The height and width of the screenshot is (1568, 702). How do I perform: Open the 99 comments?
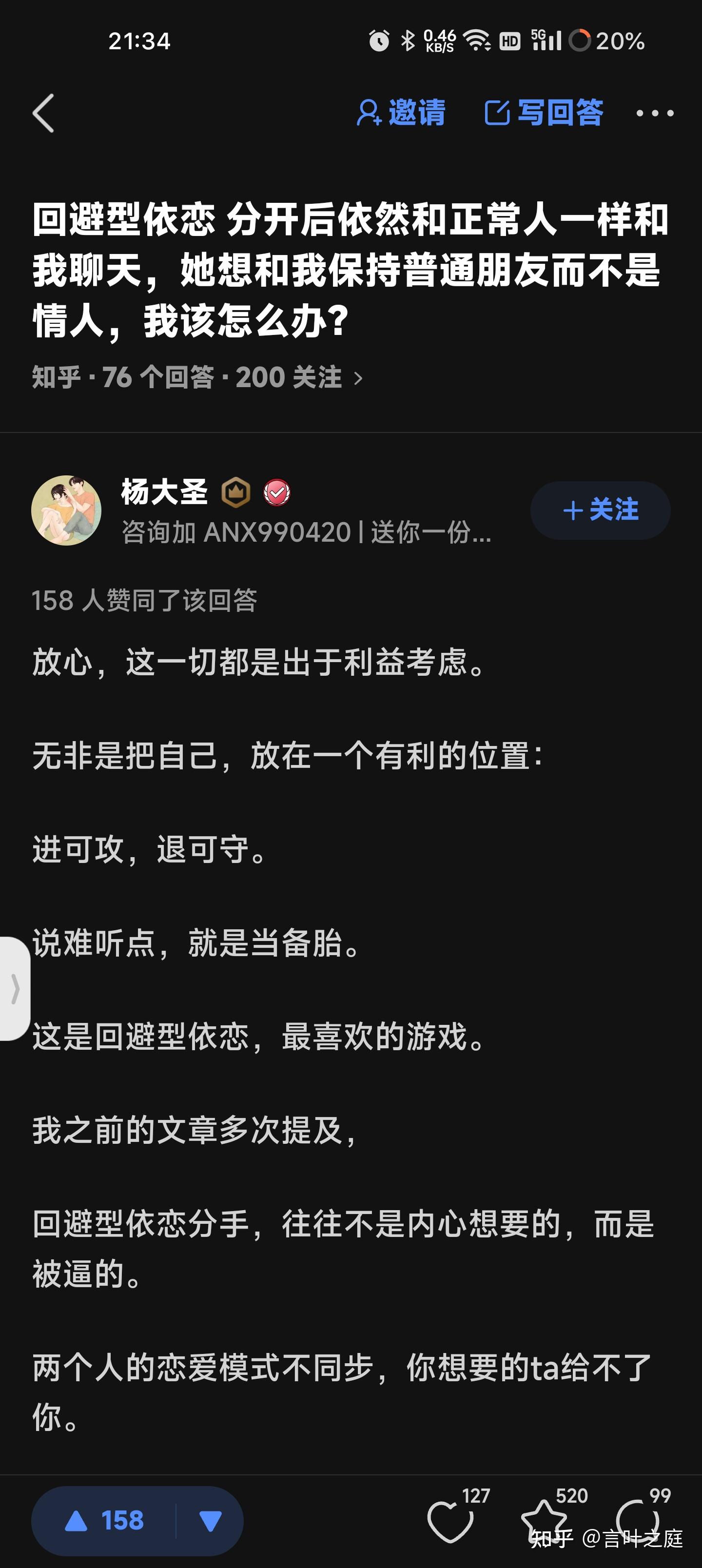pos(638,1518)
